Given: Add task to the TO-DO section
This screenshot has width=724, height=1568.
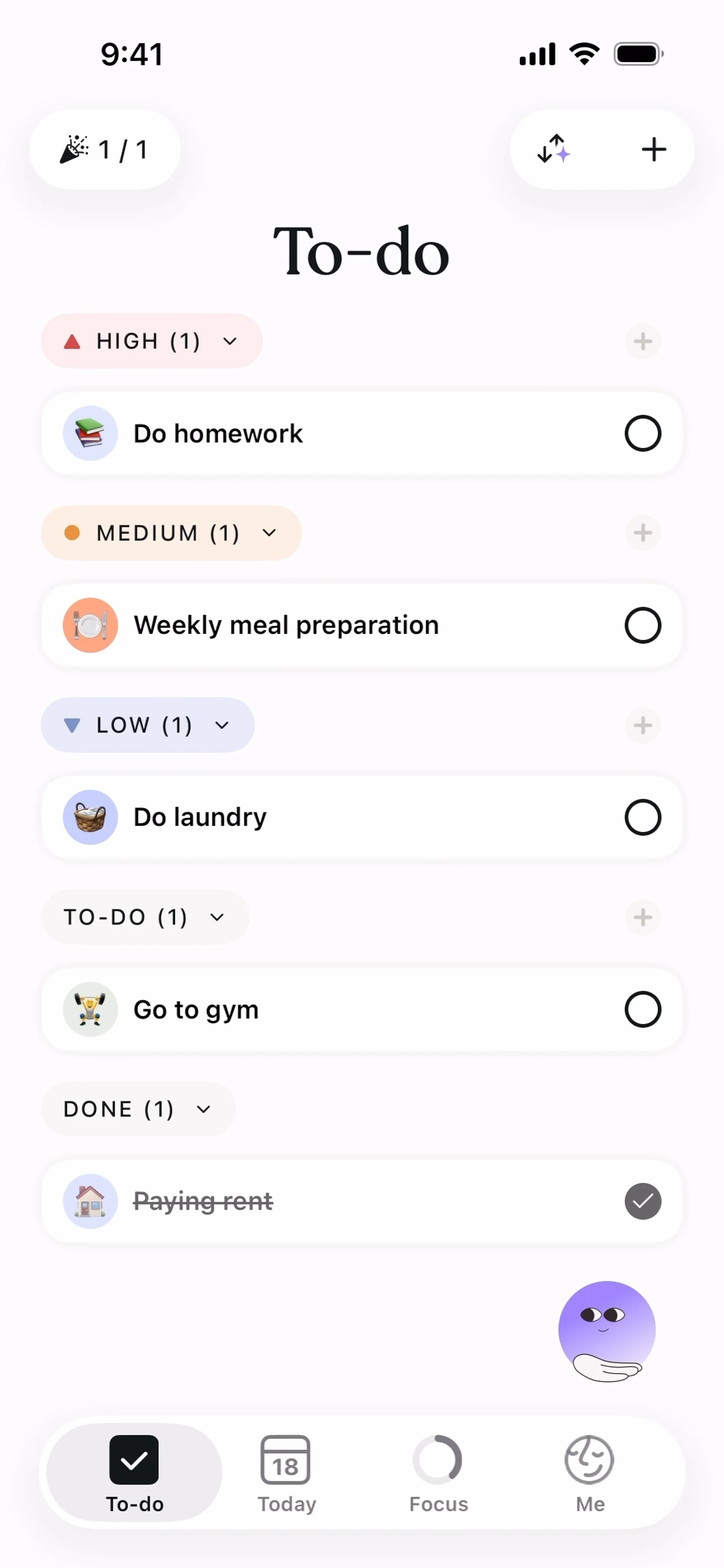Looking at the screenshot, I should (x=643, y=917).
